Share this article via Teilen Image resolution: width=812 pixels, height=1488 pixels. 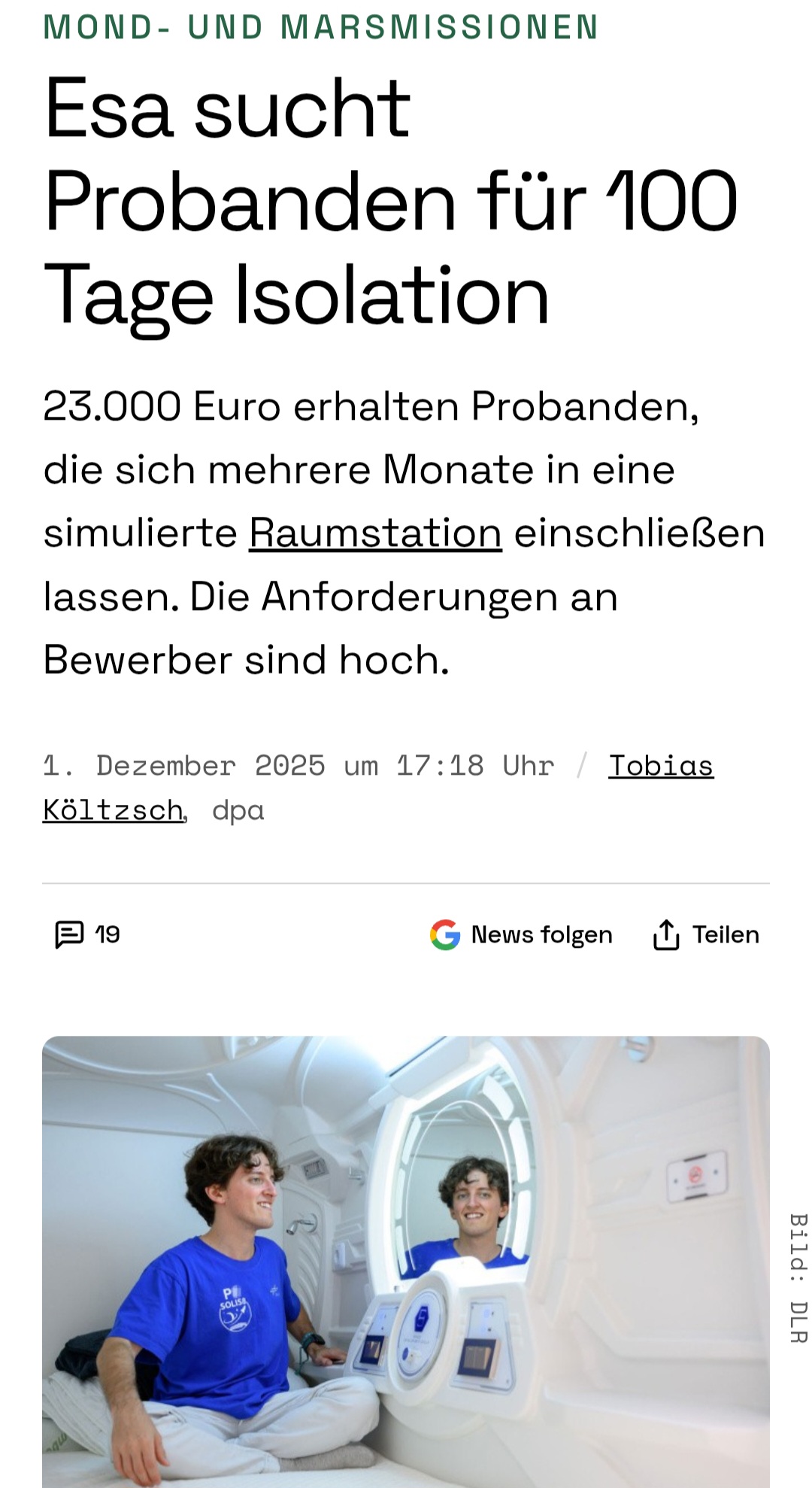[x=706, y=934]
